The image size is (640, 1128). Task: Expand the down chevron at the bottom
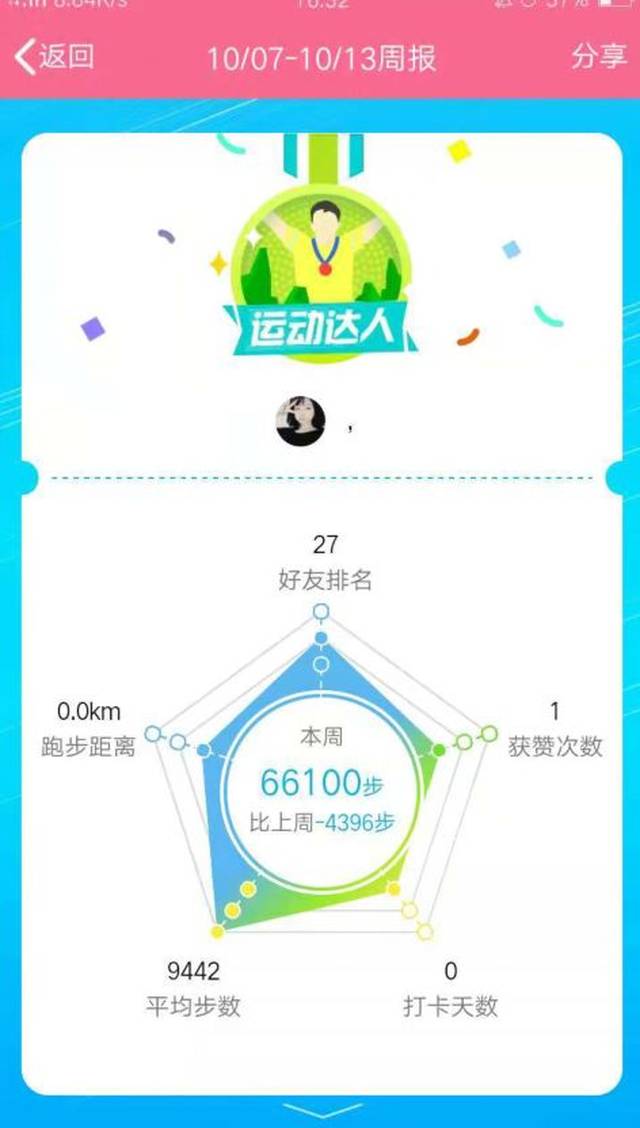coord(321,1111)
